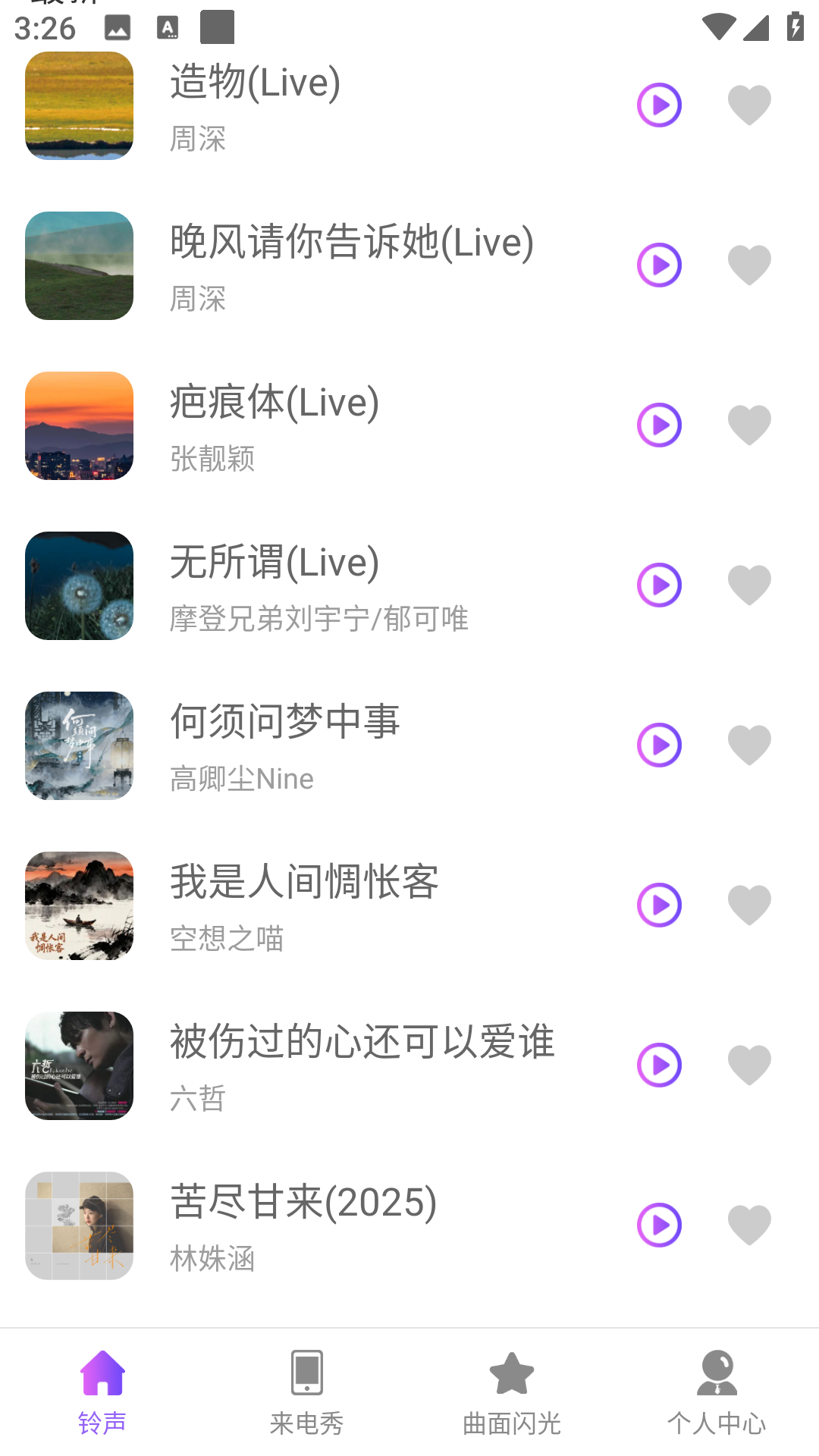
Task: Open the 我是人间惆怅客 cover thumbnail
Action: pyautogui.click(x=80, y=905)
